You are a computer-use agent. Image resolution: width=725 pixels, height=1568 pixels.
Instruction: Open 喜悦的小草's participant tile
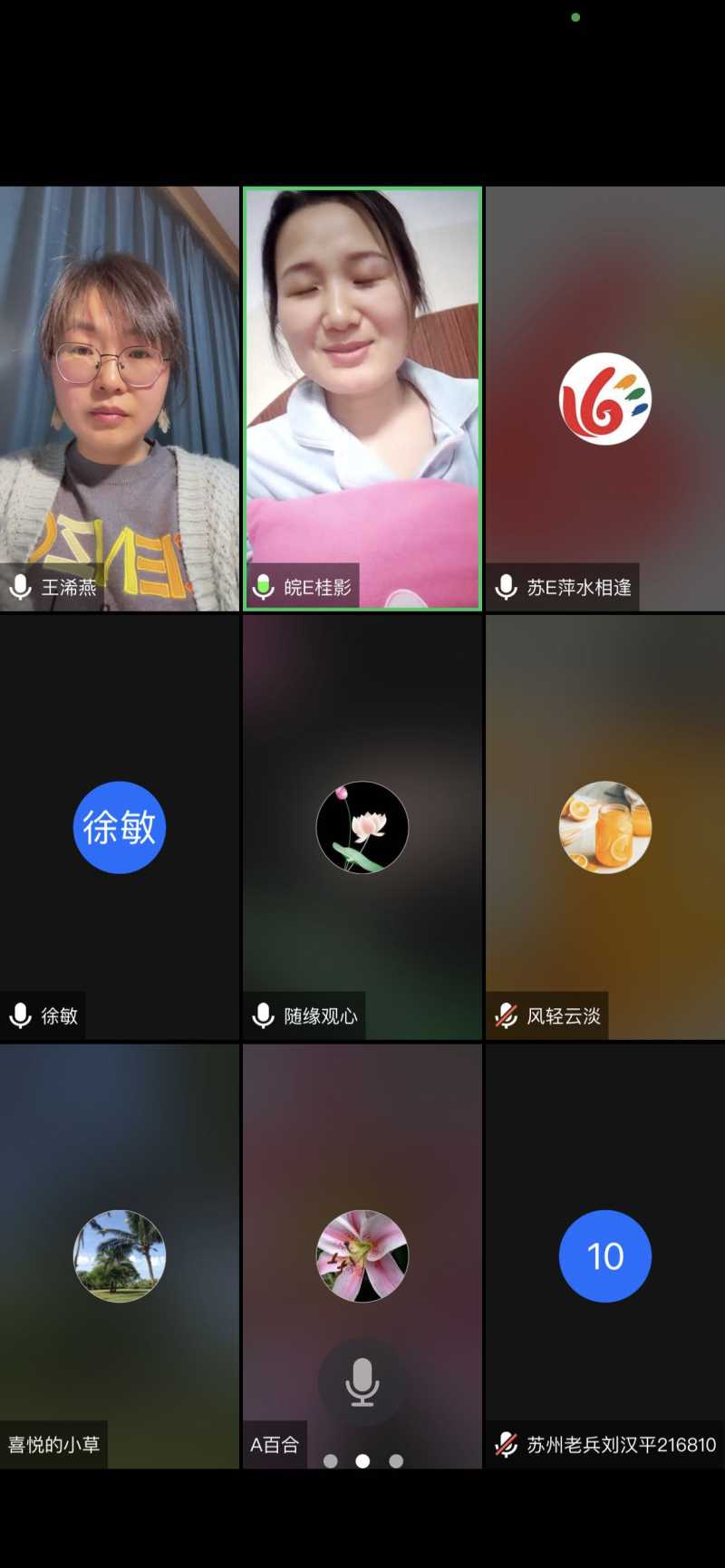tap(120, 1255)
